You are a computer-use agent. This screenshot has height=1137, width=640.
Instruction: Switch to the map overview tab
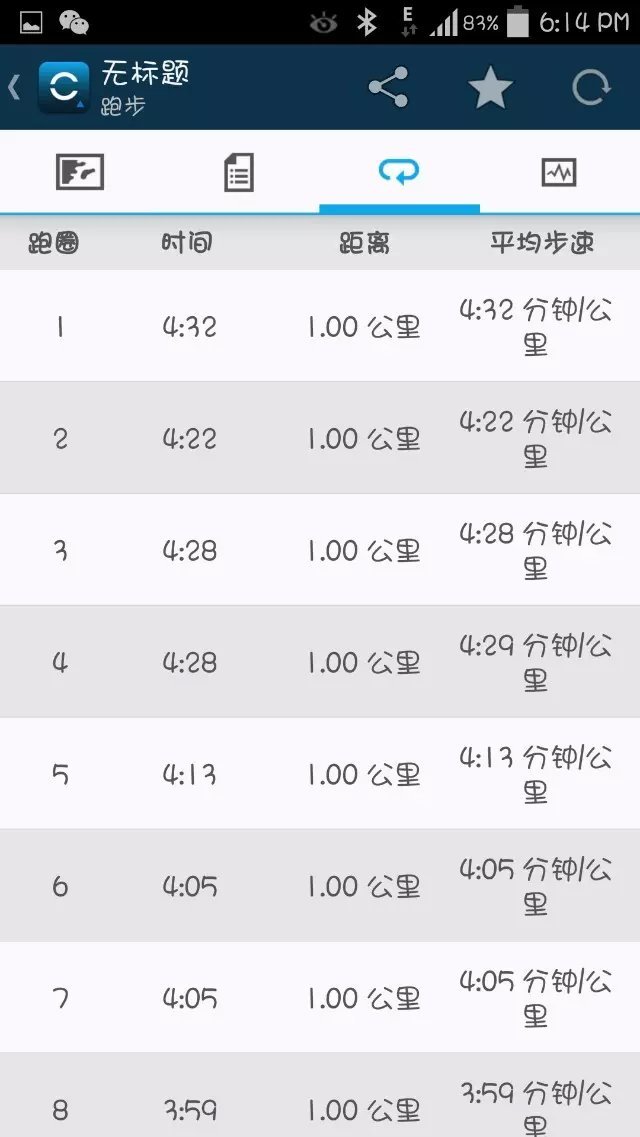[x=80, y=172]
